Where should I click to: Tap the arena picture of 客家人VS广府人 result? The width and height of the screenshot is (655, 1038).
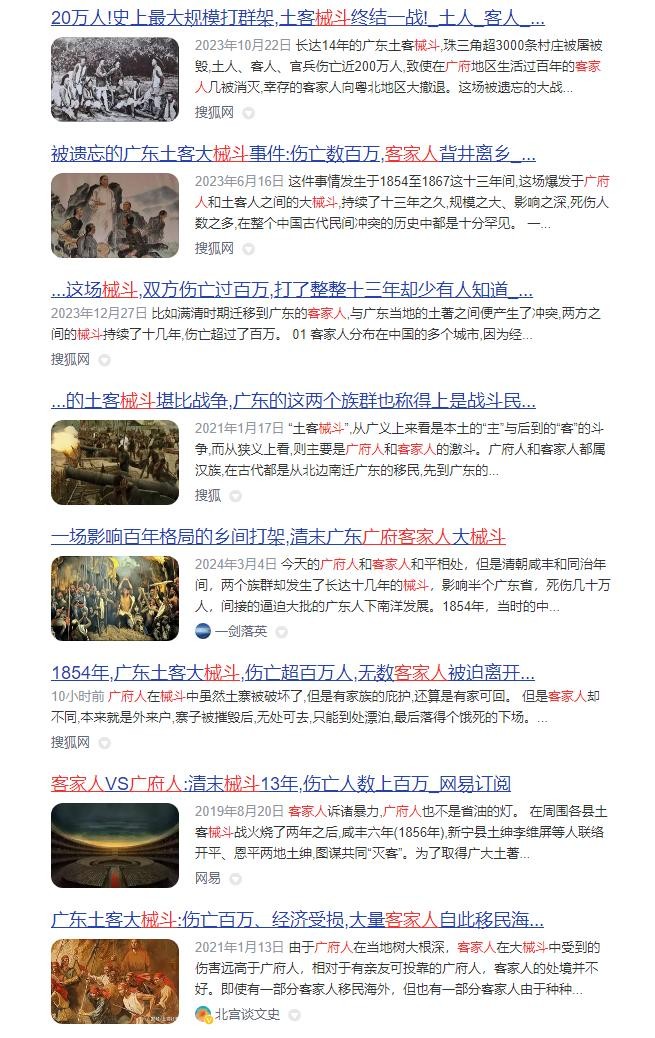click(x=115, y=845)
